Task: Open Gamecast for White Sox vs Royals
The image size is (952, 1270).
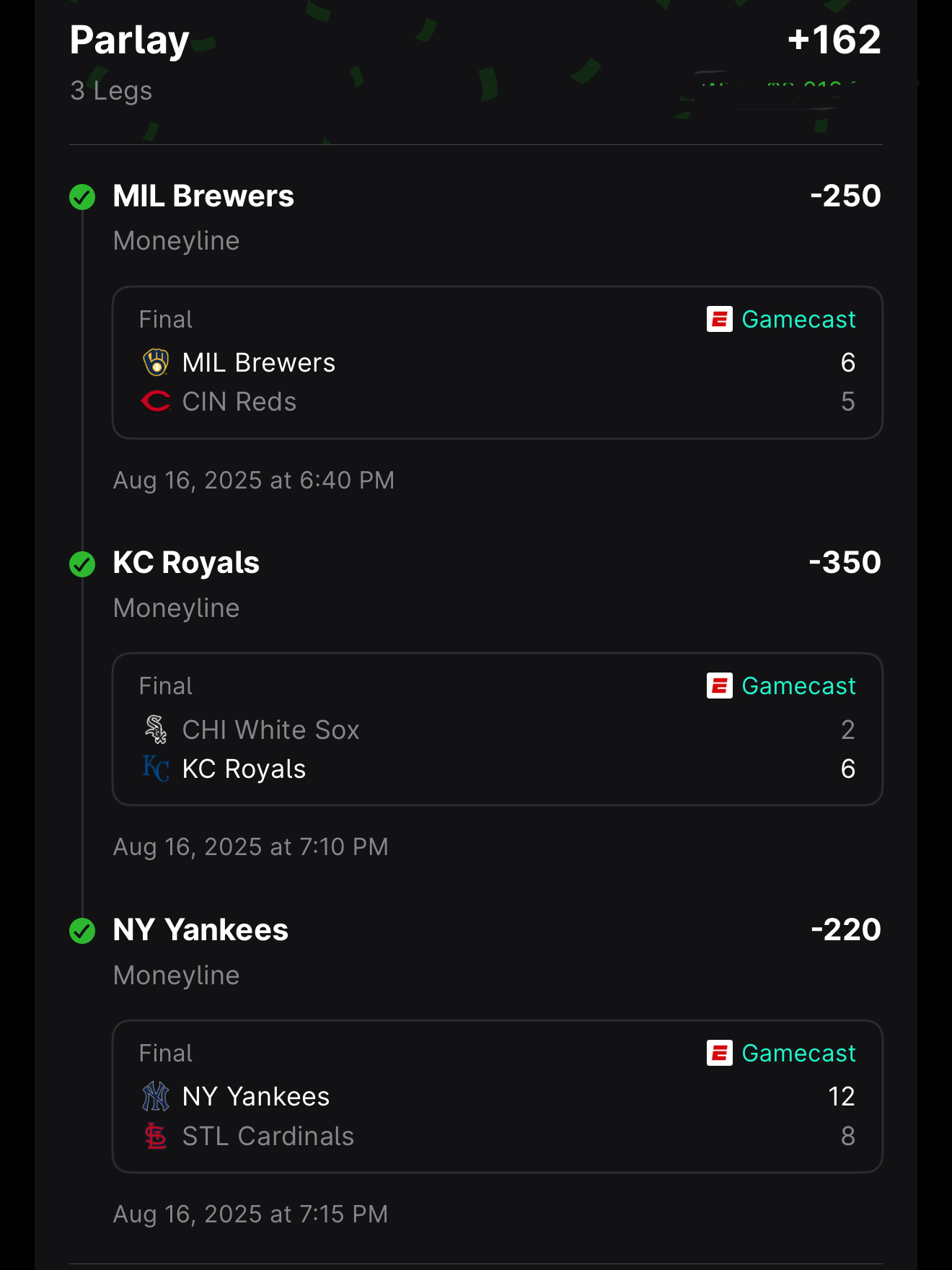Action: tap(783, 686)
